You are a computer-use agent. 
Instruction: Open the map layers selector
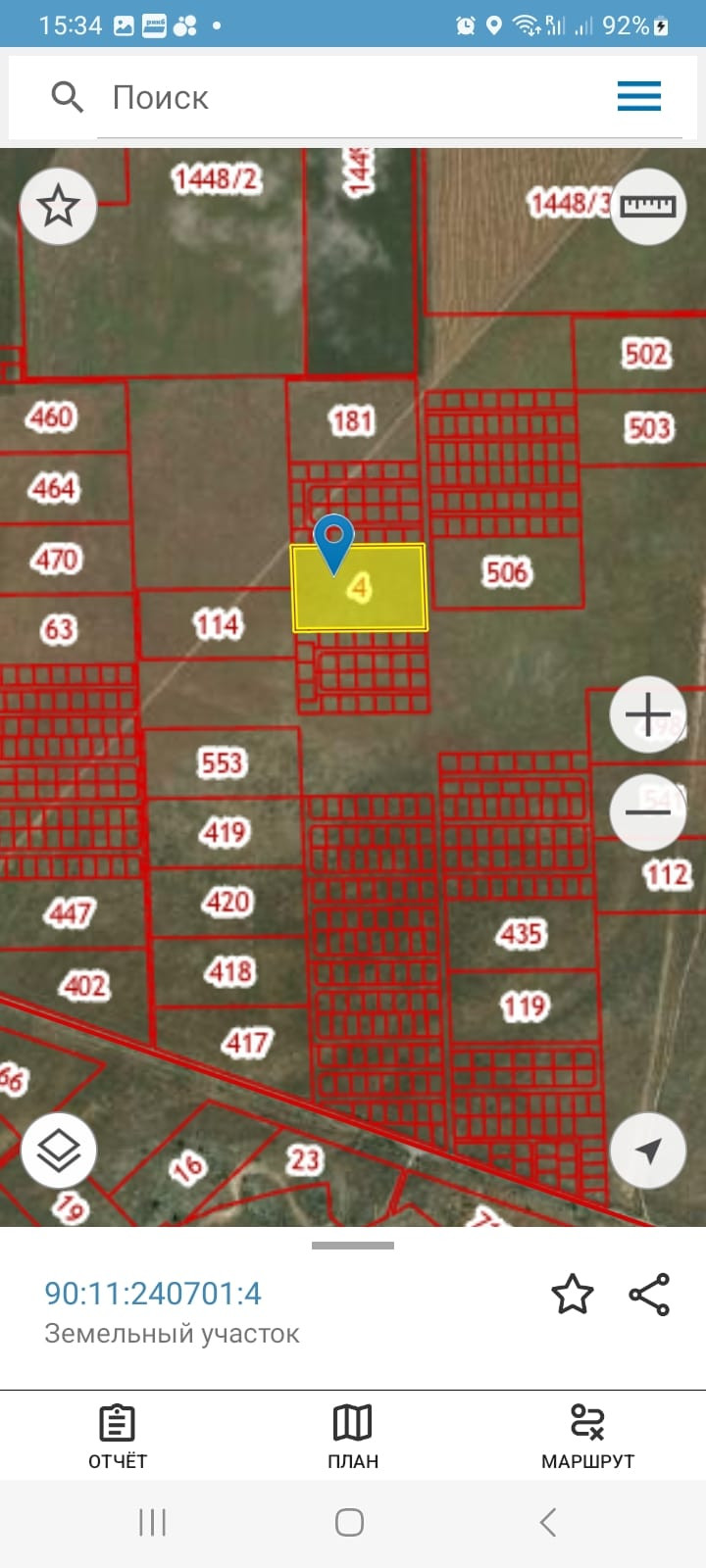(58, 1150)
